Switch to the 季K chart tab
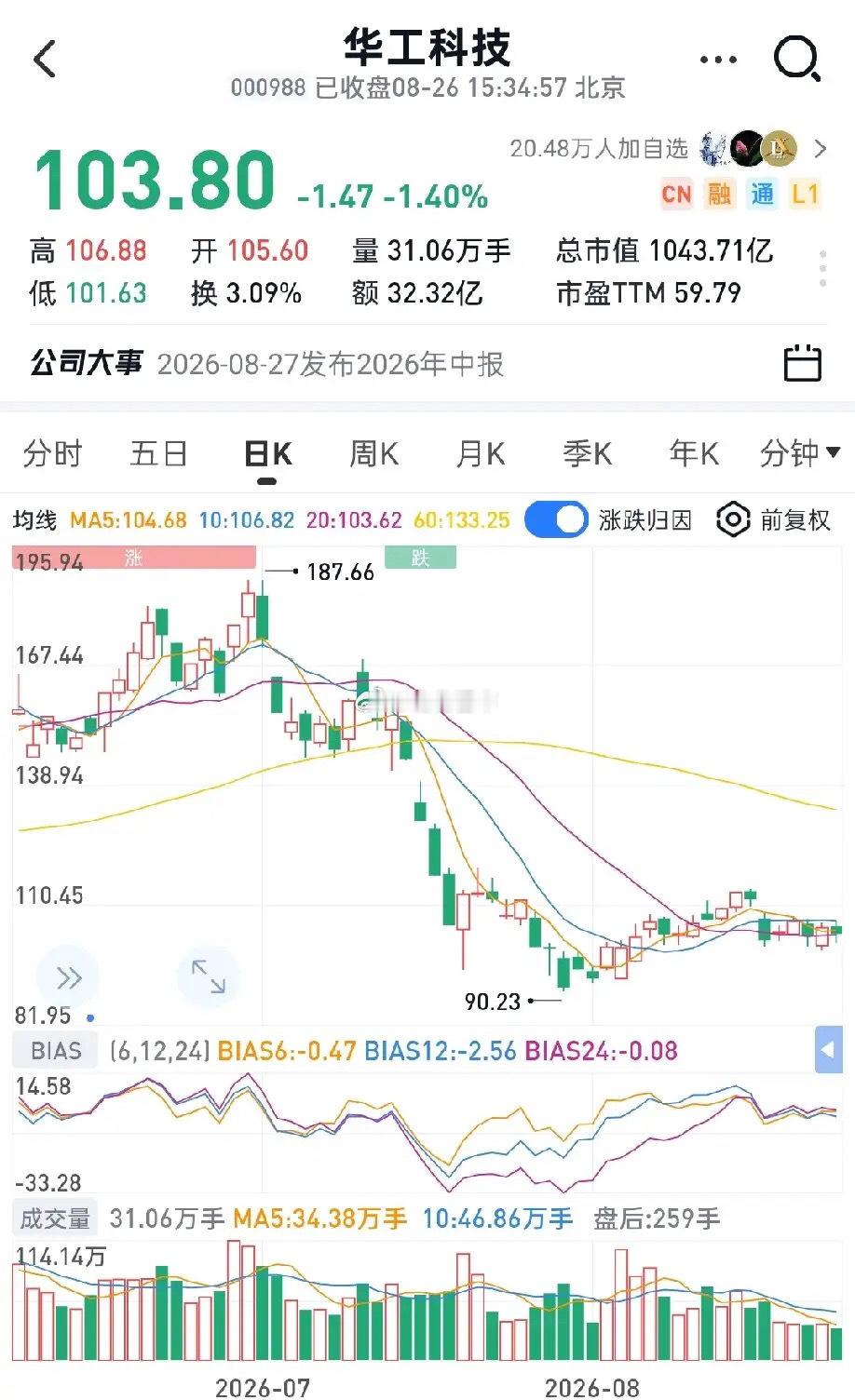Image resolution: width=855 pixels, height=1400 pixels. click(588, 454)
